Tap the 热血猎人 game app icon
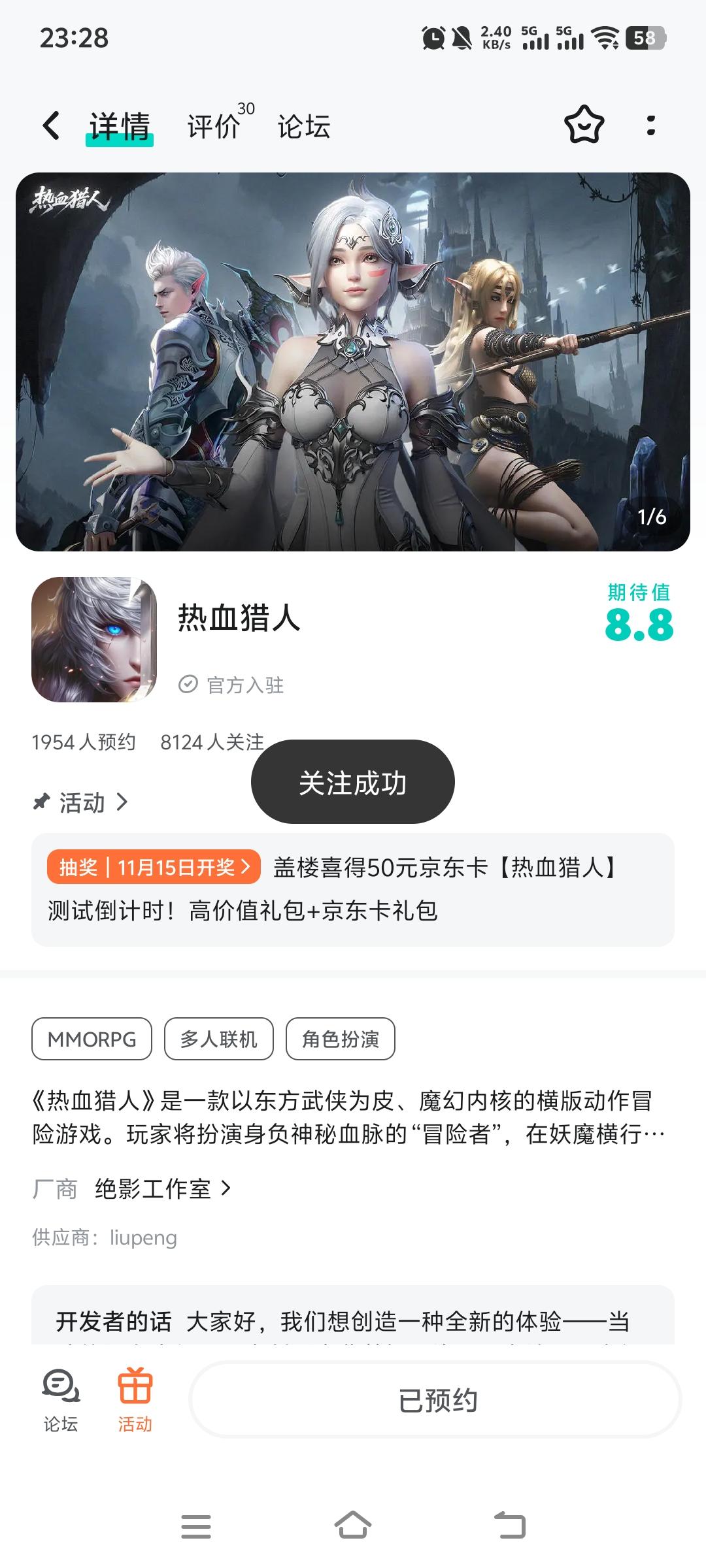 click(x=93, y=642)
